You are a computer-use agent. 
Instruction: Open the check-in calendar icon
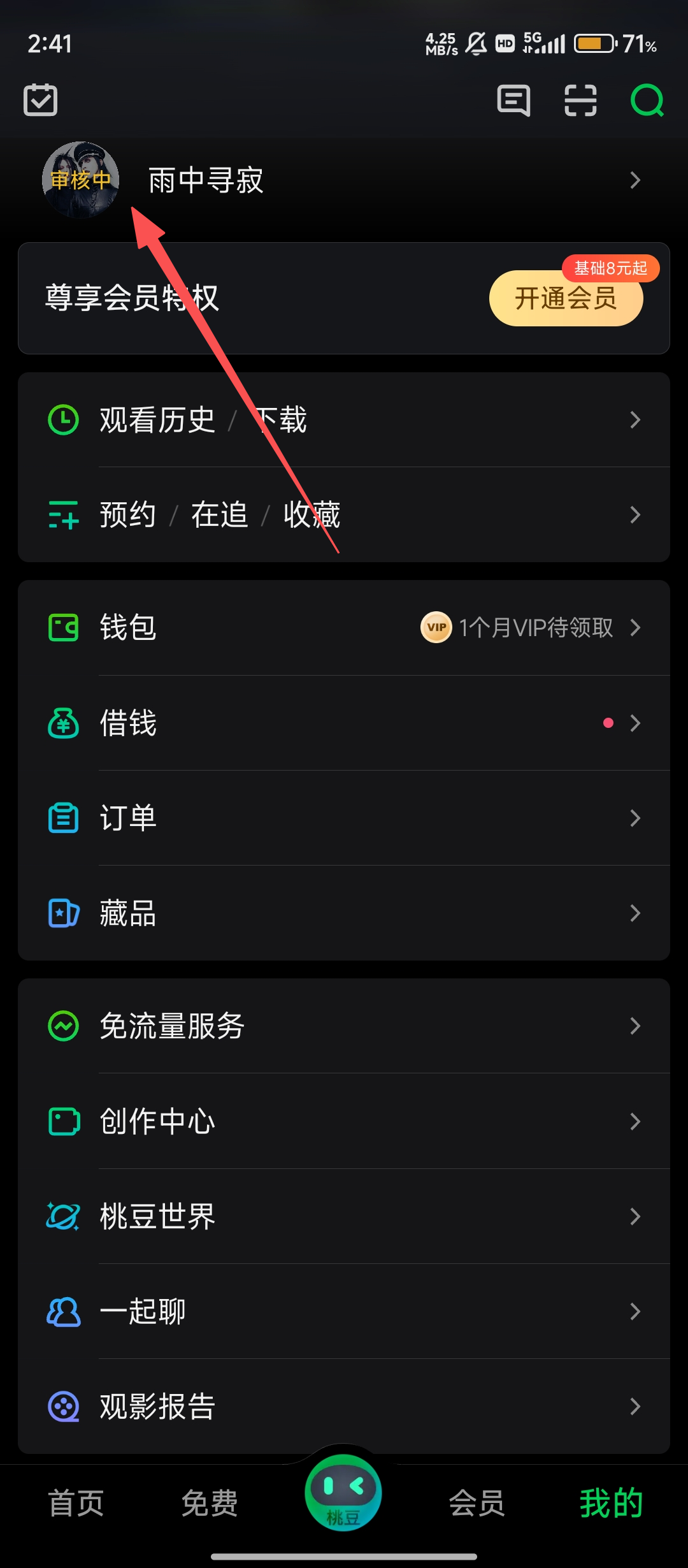click(40, 100)
